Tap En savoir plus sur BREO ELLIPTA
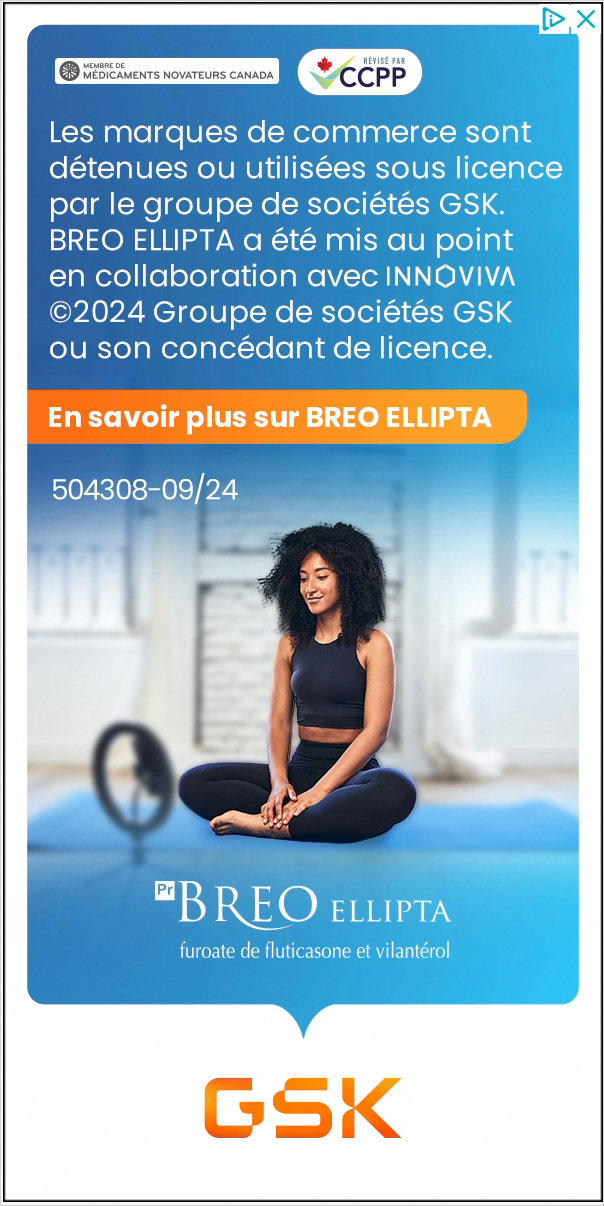 [276, 417]
